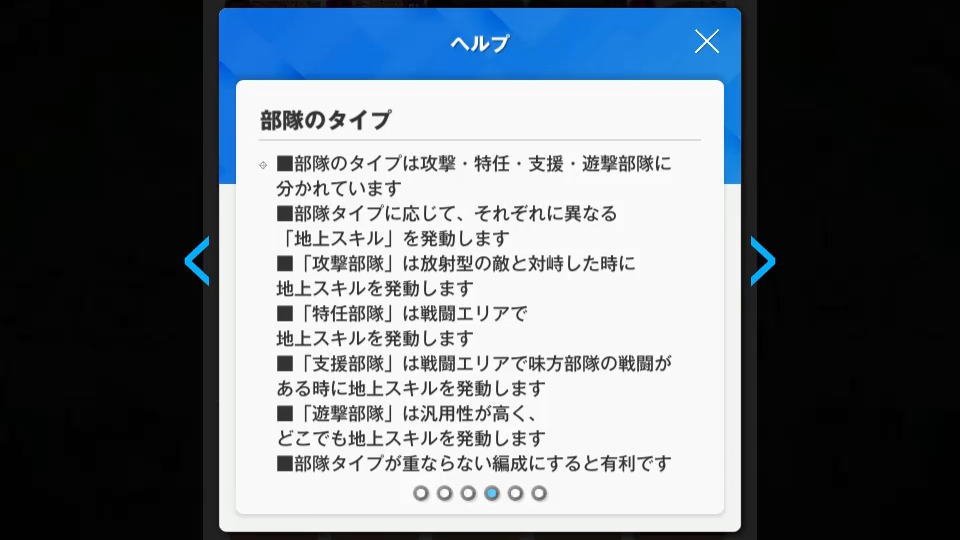The height and width of the screenshot is (540, 960).
Task: Jump to the fifth help page dot
Action: 515,493
